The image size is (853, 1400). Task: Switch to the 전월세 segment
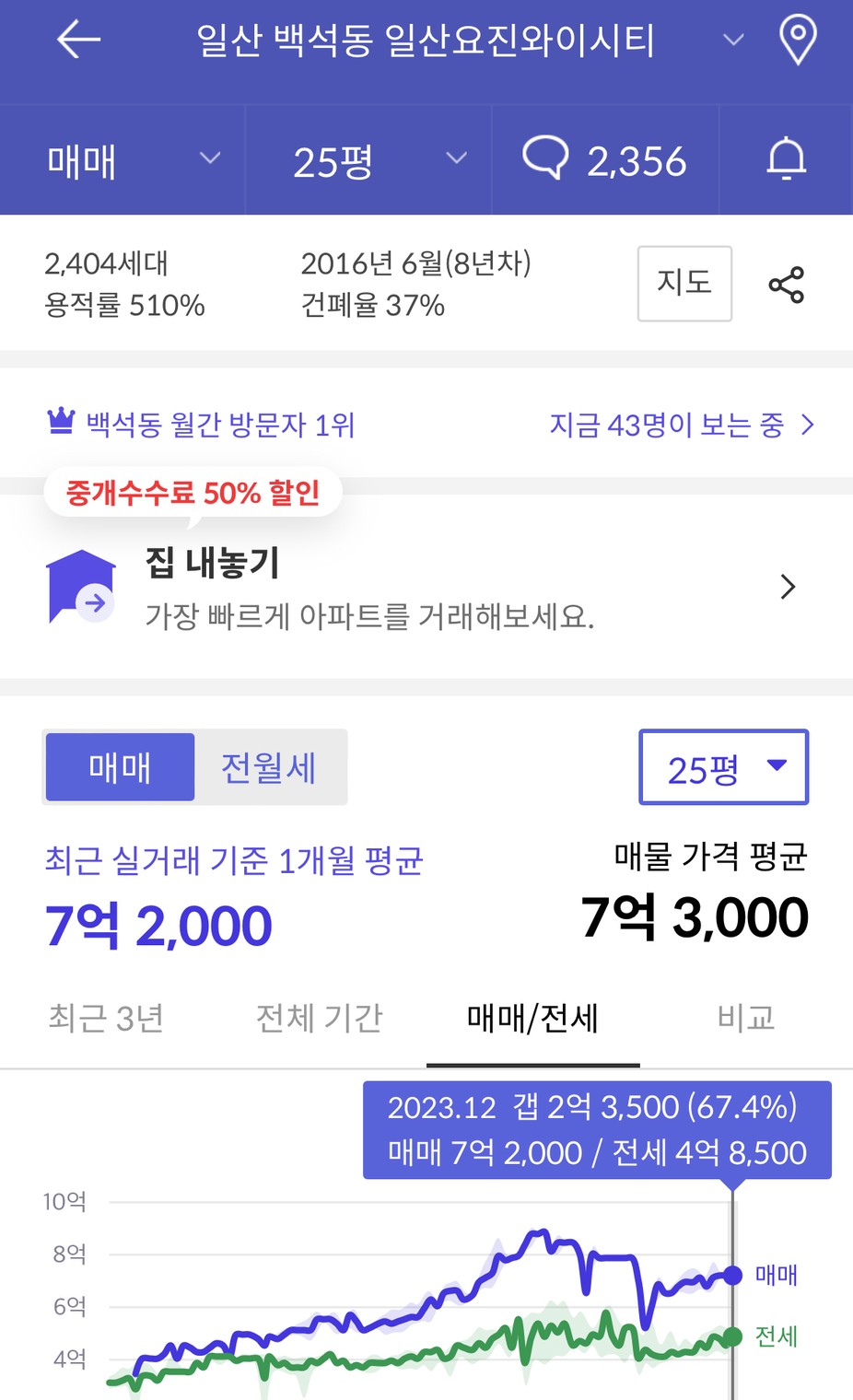tap(269, 767)
